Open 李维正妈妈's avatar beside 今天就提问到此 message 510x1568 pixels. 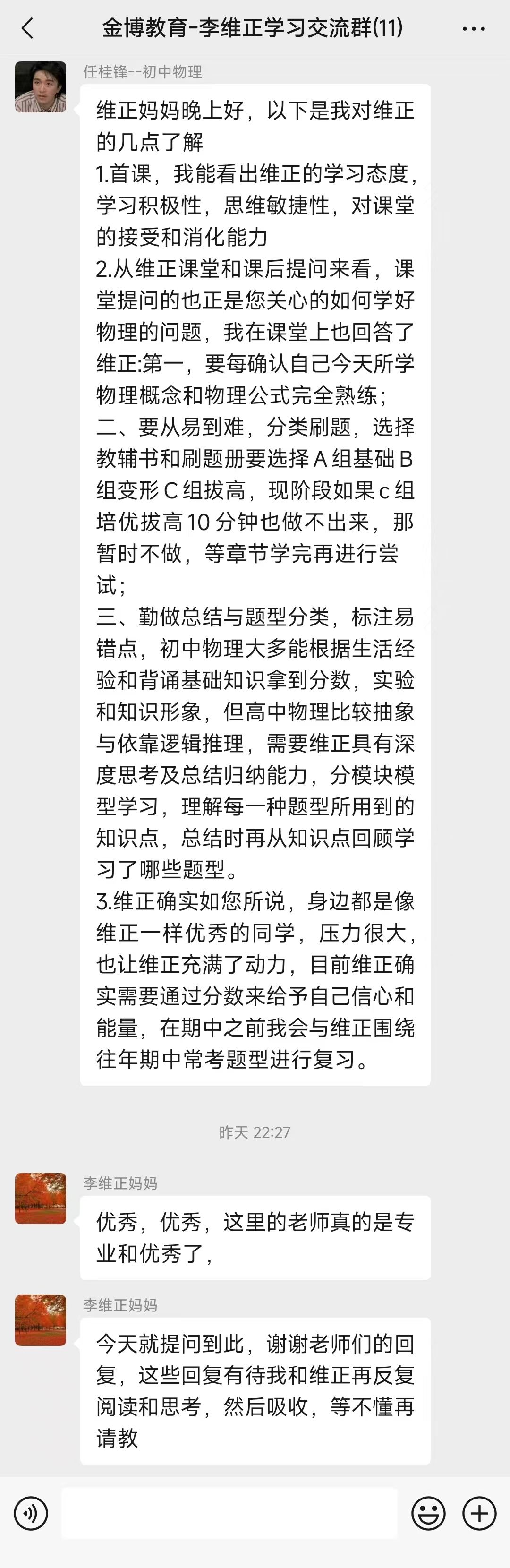[41, 1320]
